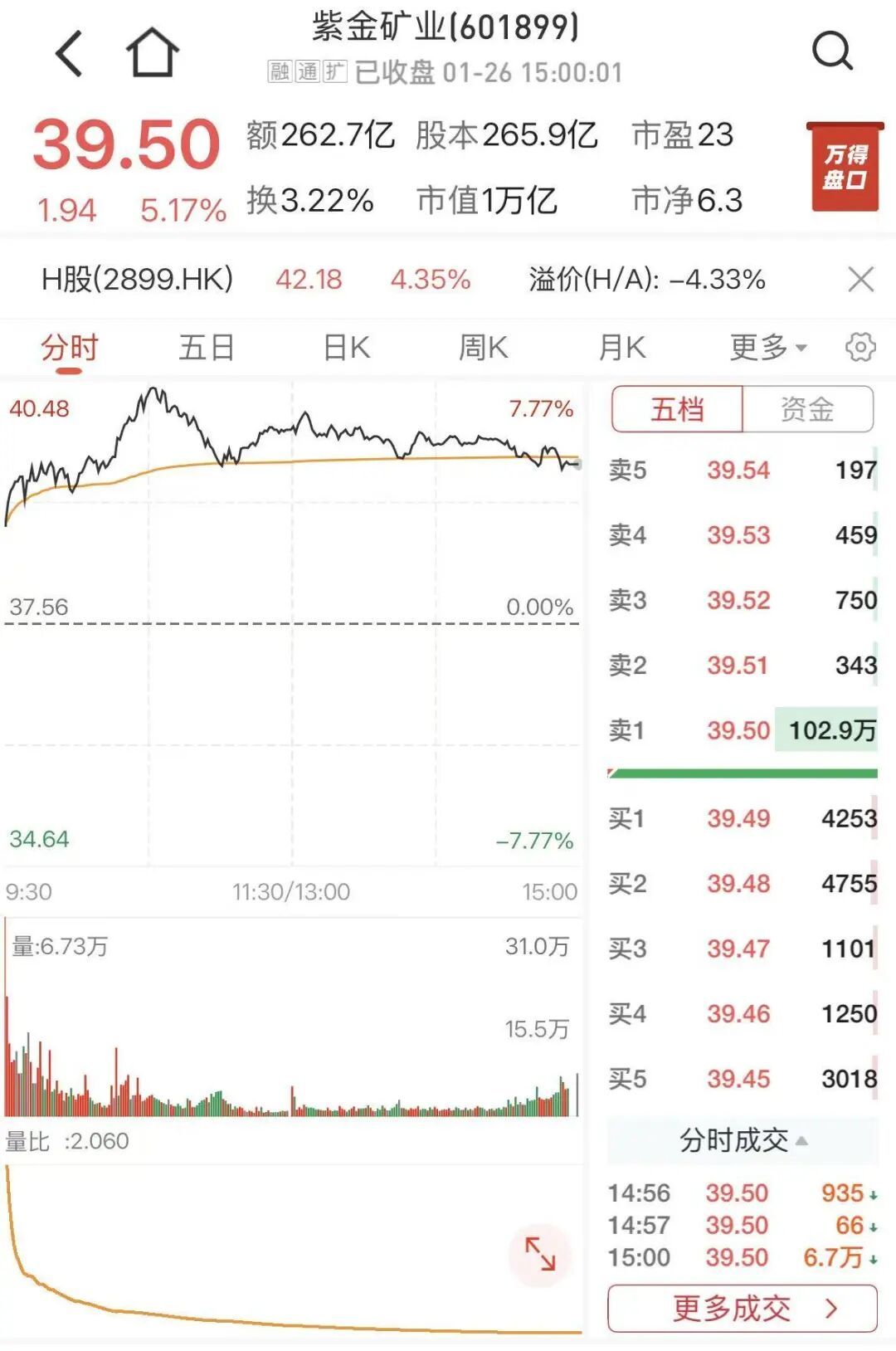Tap the home icon in the header

point(152,52)
